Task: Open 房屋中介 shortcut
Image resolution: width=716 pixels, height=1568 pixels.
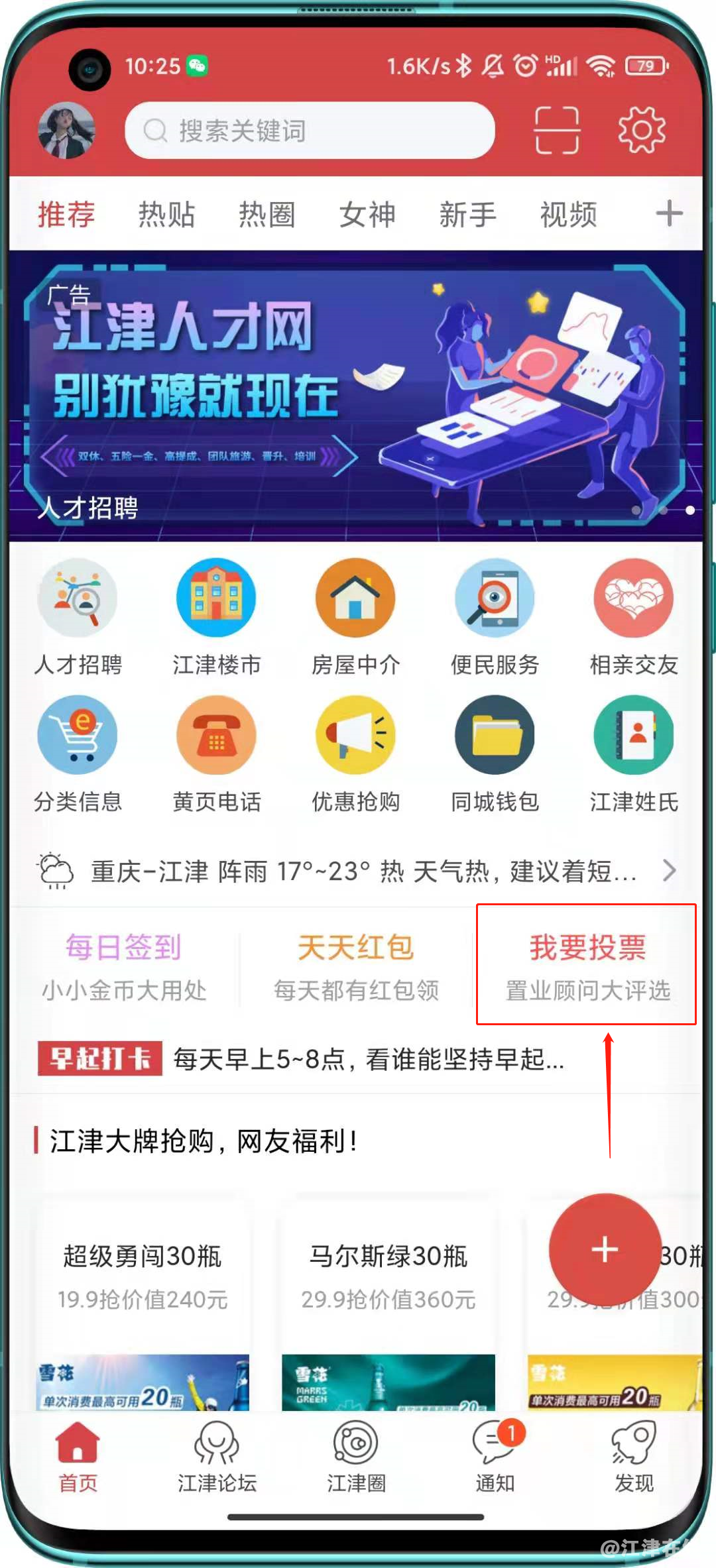Action: tap(355, 618)
